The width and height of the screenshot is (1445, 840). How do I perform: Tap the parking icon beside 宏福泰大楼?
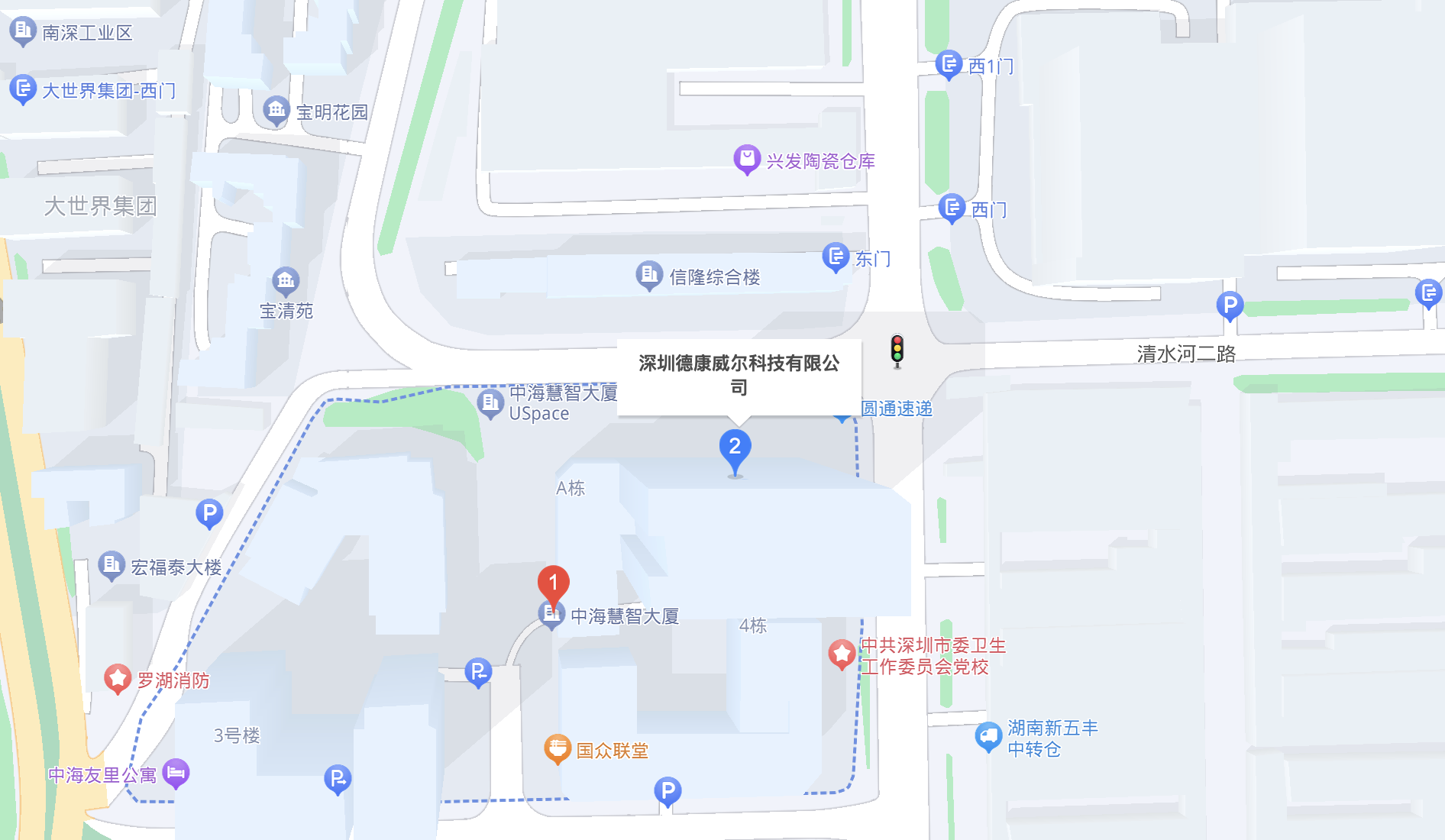(209, 513)
